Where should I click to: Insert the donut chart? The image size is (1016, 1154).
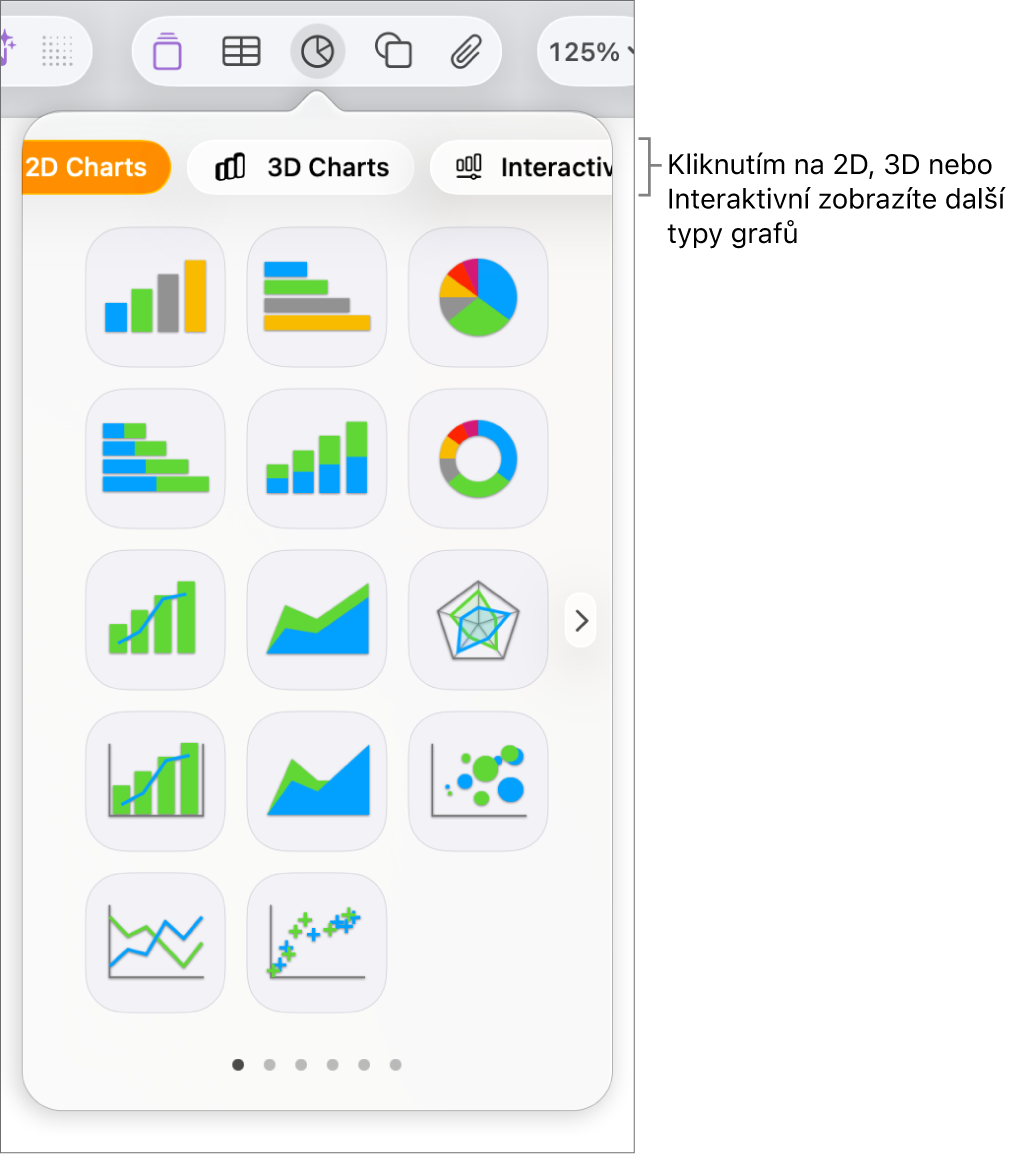(x=478, y=458)
